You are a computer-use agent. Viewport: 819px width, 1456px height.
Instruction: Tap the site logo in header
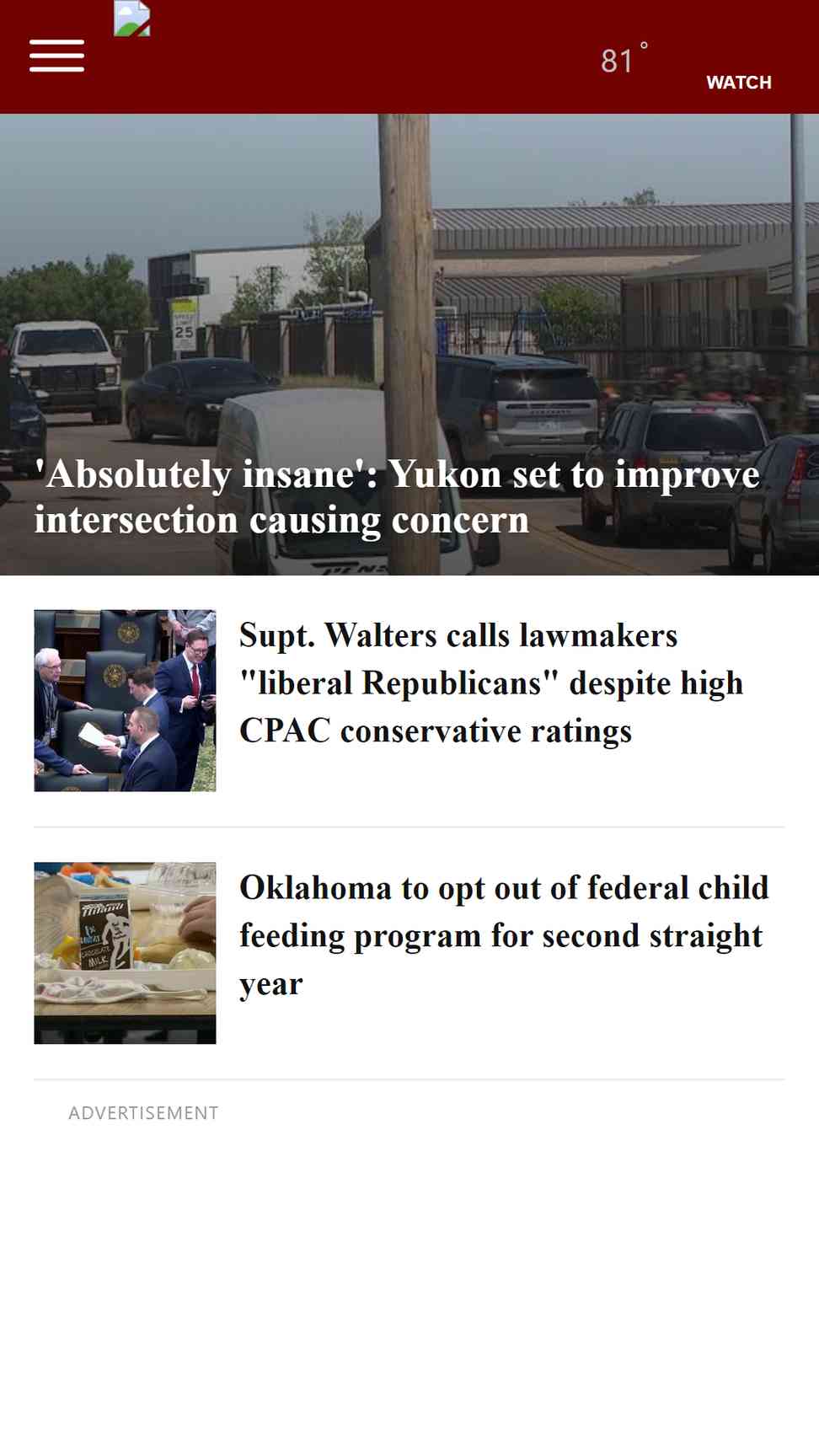132,19
